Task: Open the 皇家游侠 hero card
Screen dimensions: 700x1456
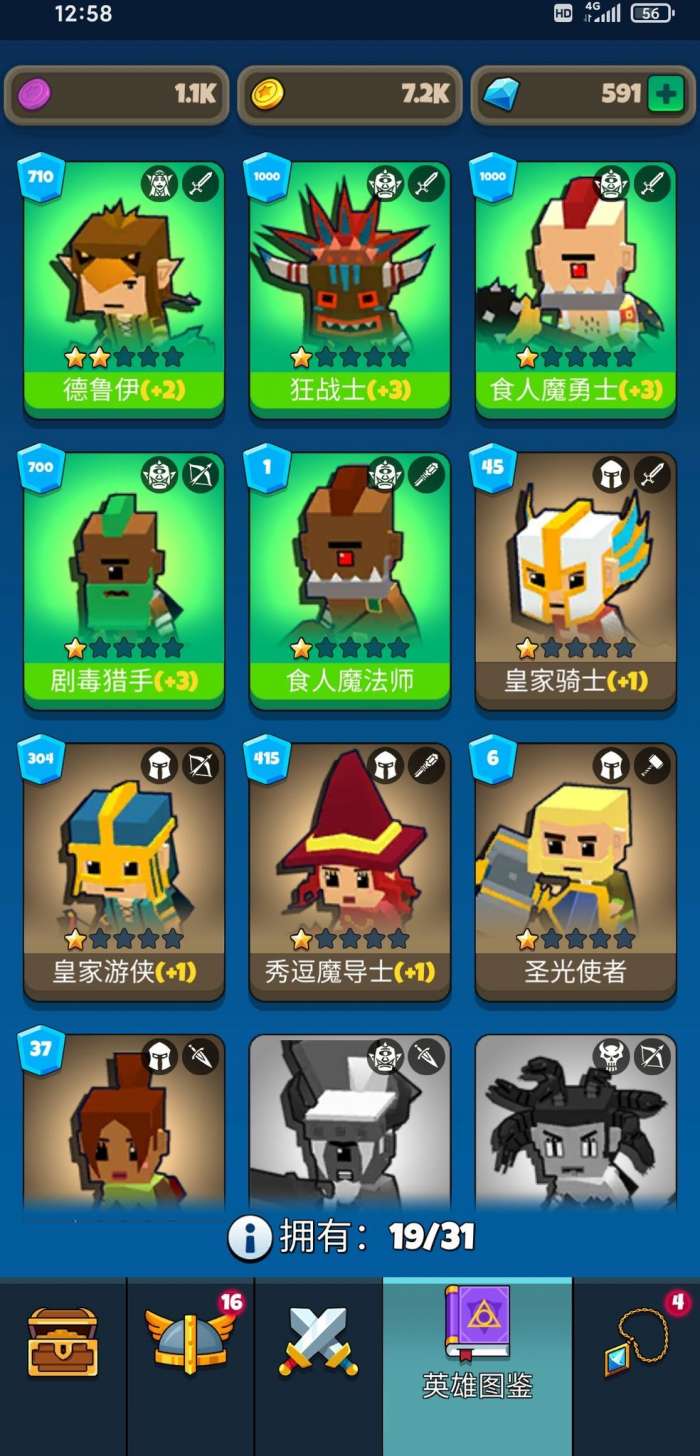Action: [124, 868]
